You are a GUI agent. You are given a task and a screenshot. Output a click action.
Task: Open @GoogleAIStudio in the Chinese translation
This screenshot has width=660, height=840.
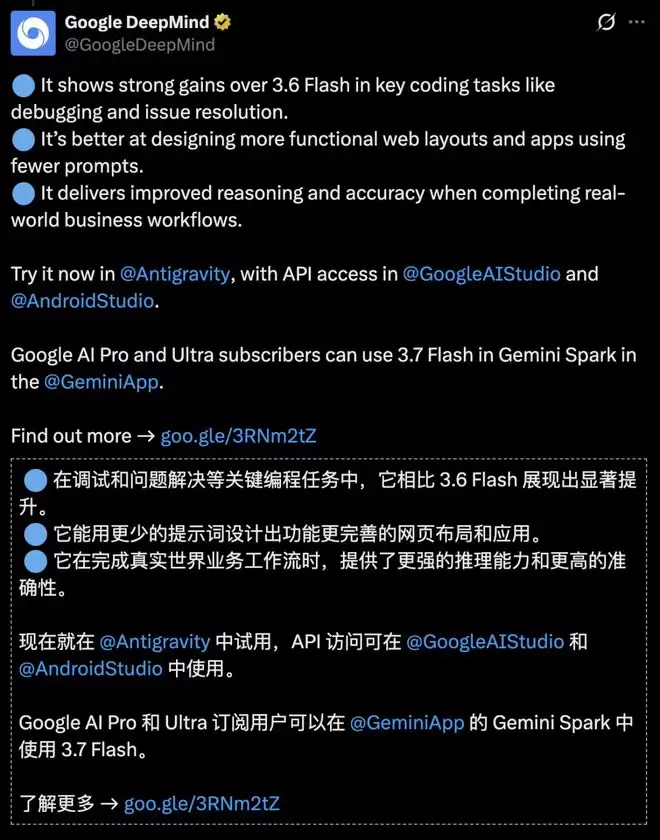pos(485,642)
